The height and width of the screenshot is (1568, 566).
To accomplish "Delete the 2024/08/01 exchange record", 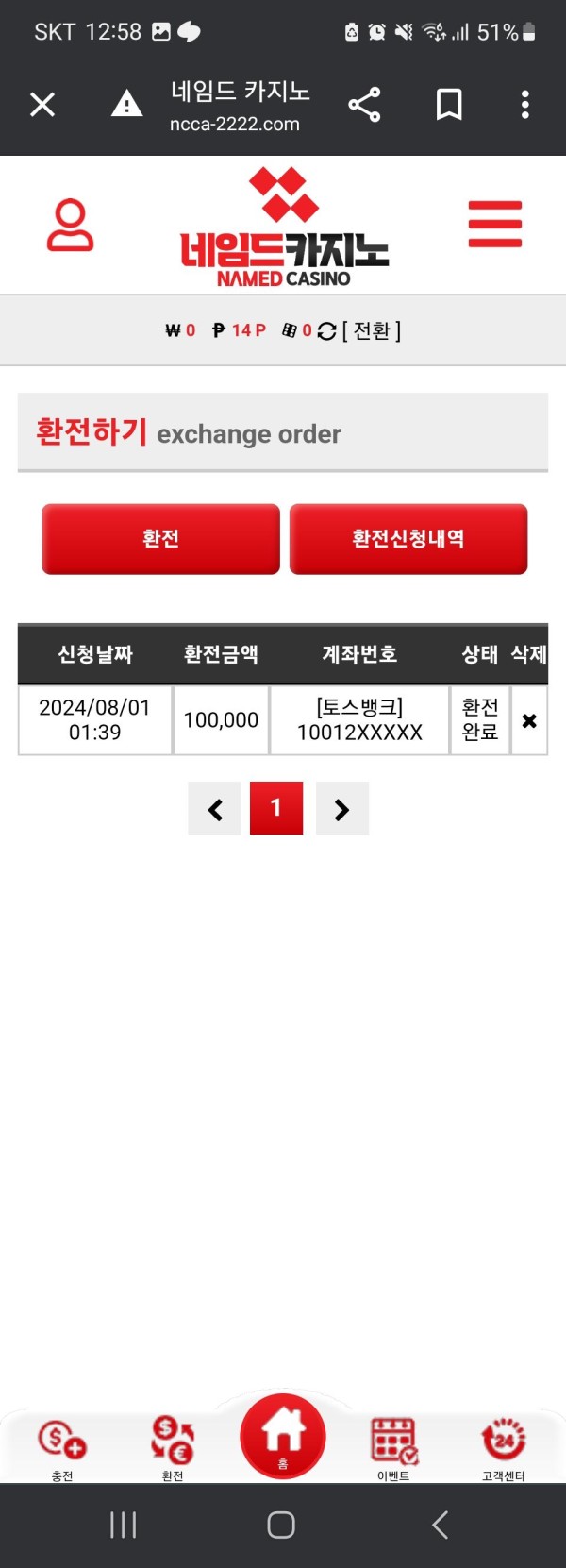I will click(529, 720).
